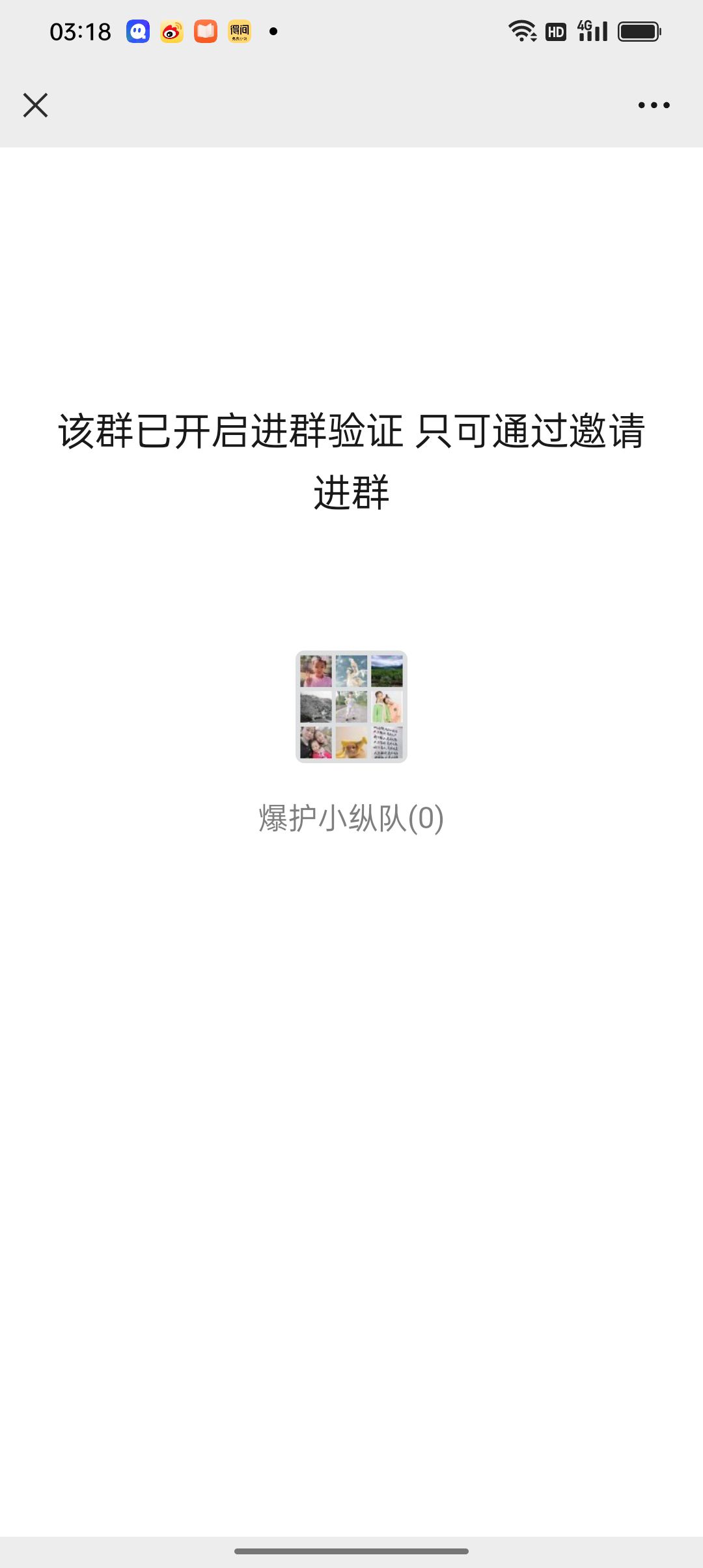This screenshot has width=703, height=1568.
Task: Close this group verification page
Action: coord(35,105)
